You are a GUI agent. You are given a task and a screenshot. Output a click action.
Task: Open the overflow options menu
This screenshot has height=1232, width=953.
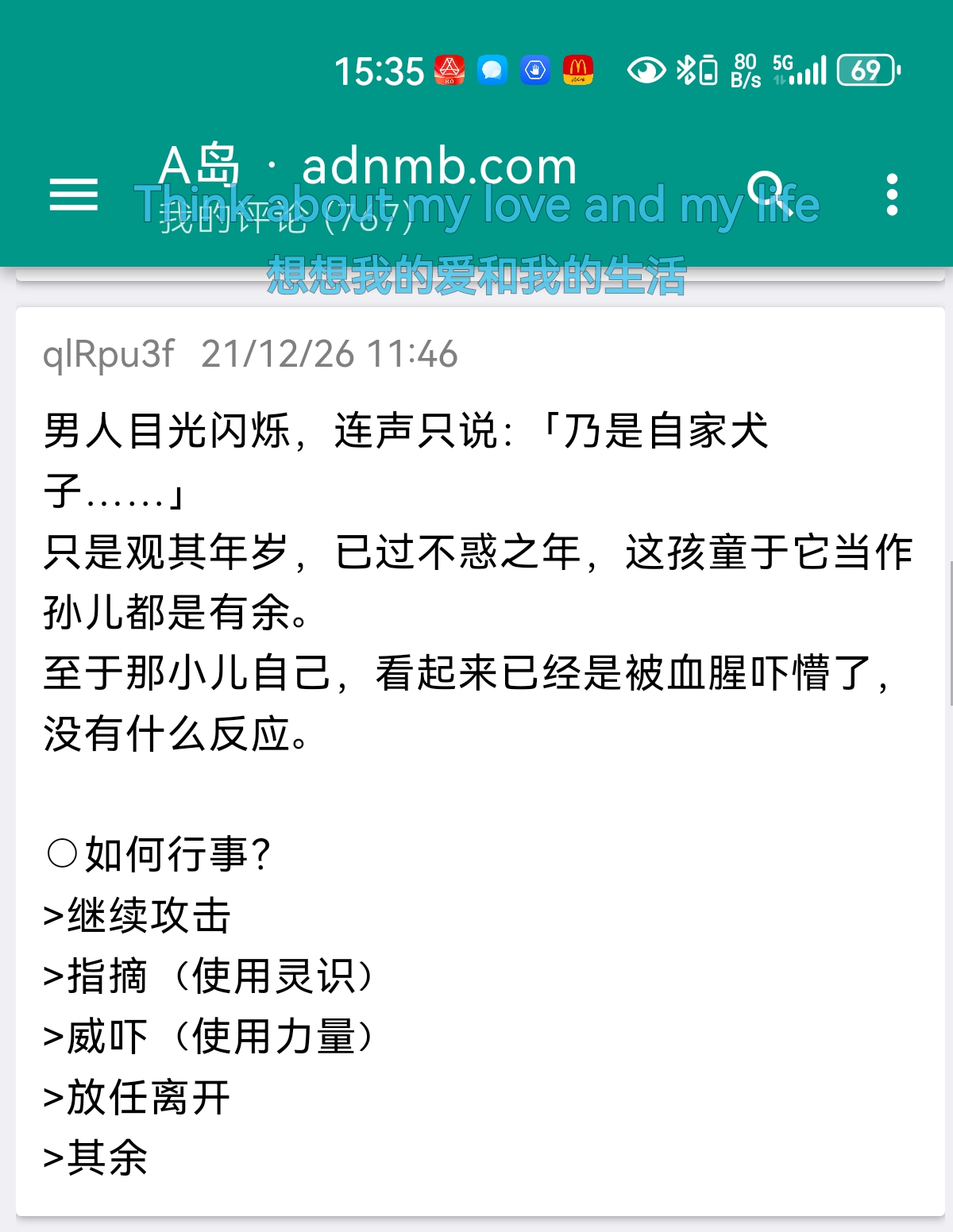tap(892, 194)
